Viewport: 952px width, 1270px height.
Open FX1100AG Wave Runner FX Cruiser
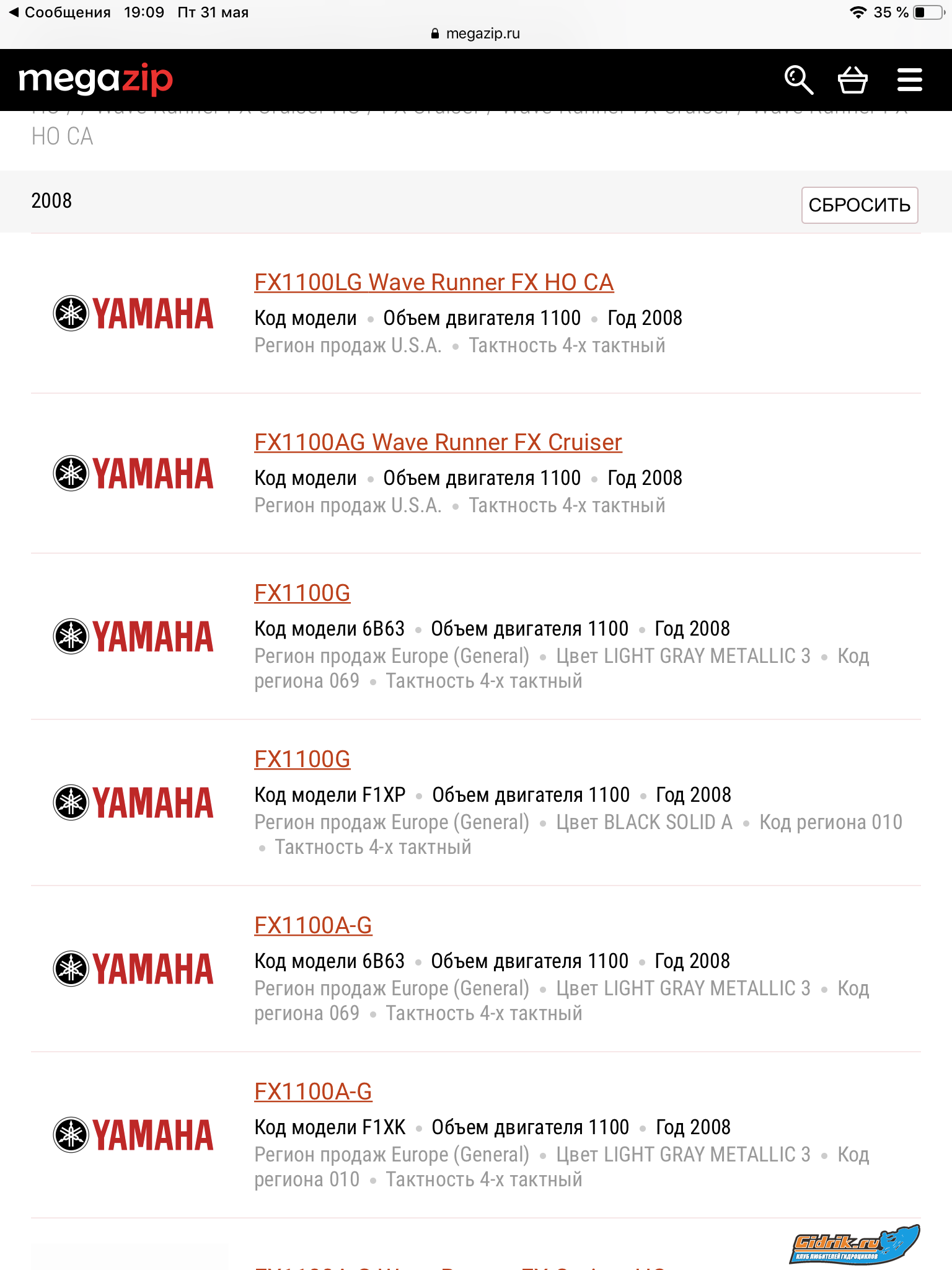tap(438, 442)
